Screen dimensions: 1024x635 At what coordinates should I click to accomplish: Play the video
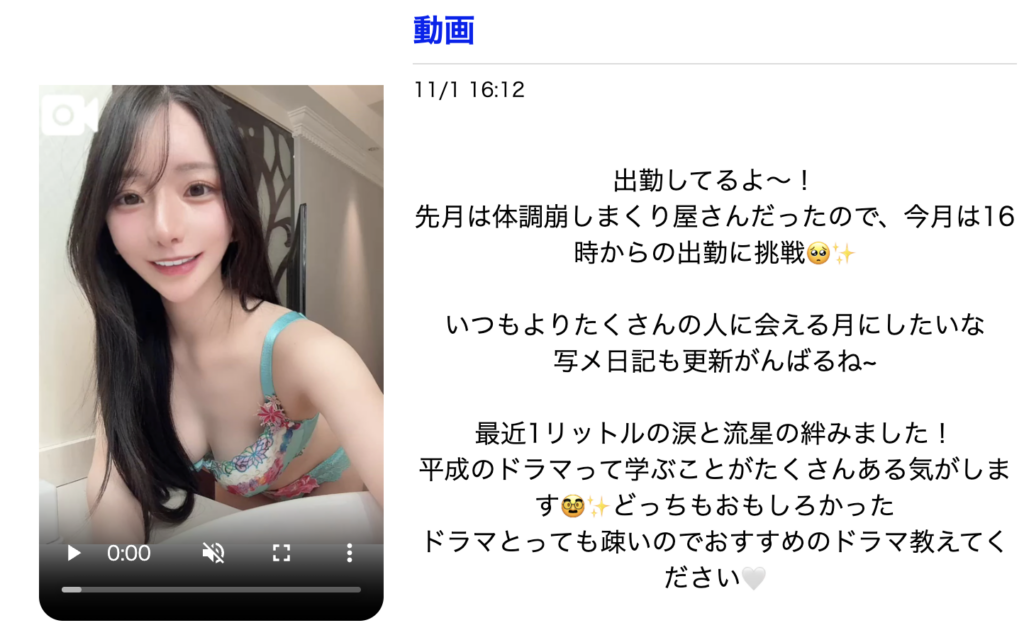[73, 553]
